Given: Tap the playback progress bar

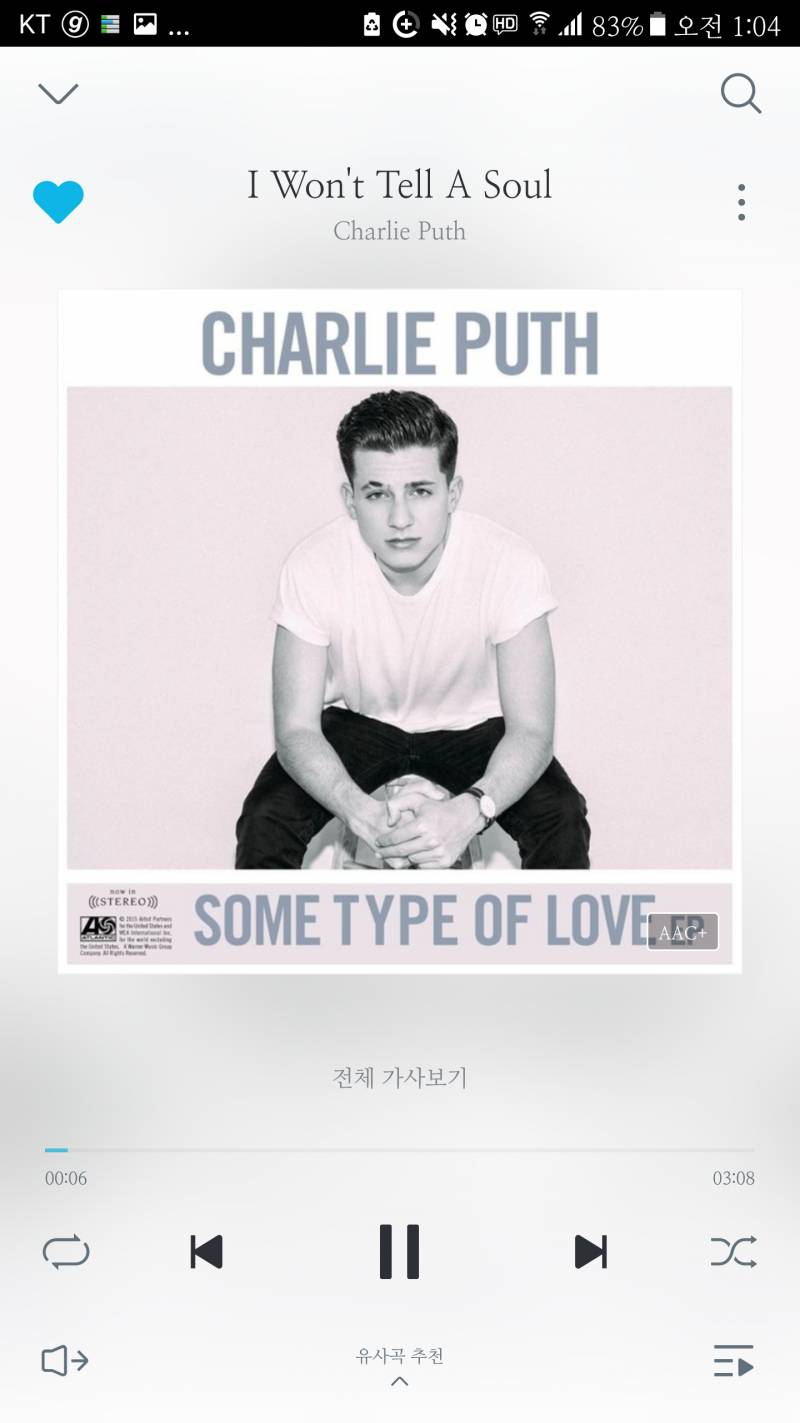Looking at the screenshot, I should (x=400, y=1151).
